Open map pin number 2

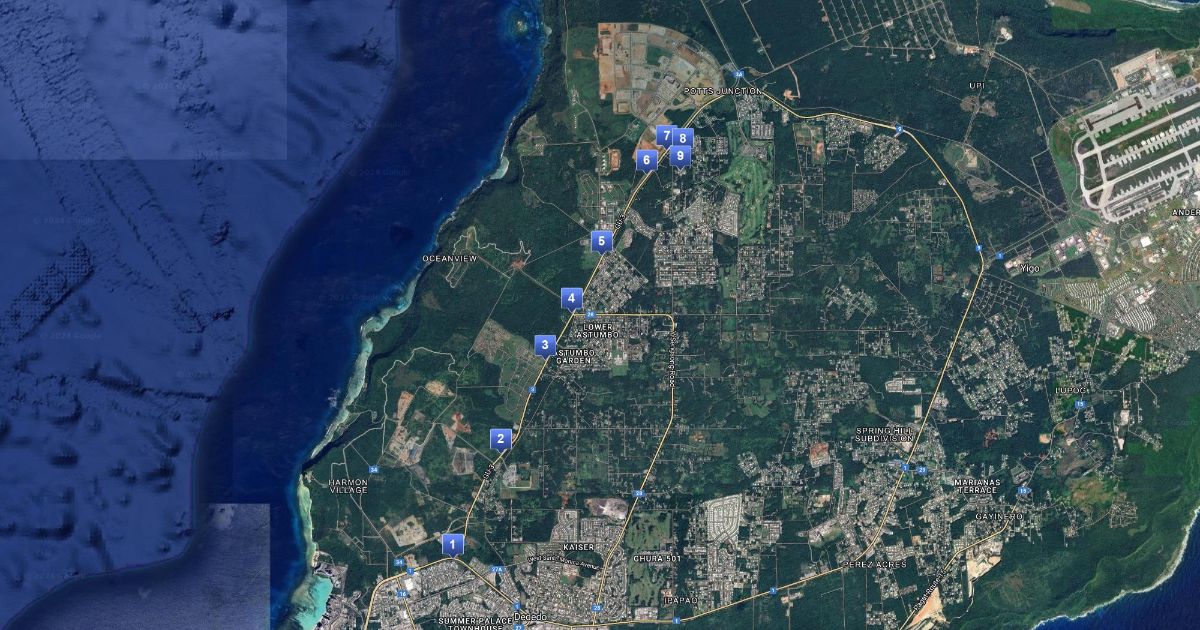(x=501, y=438)
